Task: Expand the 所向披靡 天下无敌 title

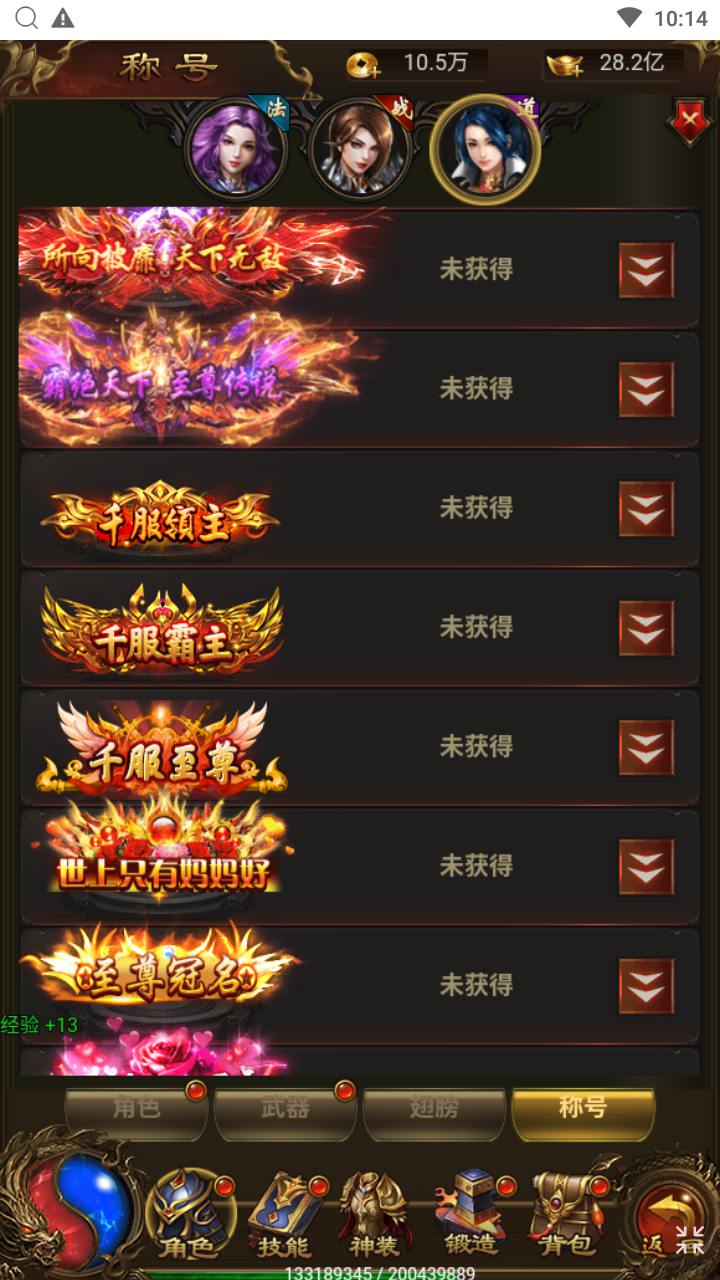Action: tap(646, 270)
